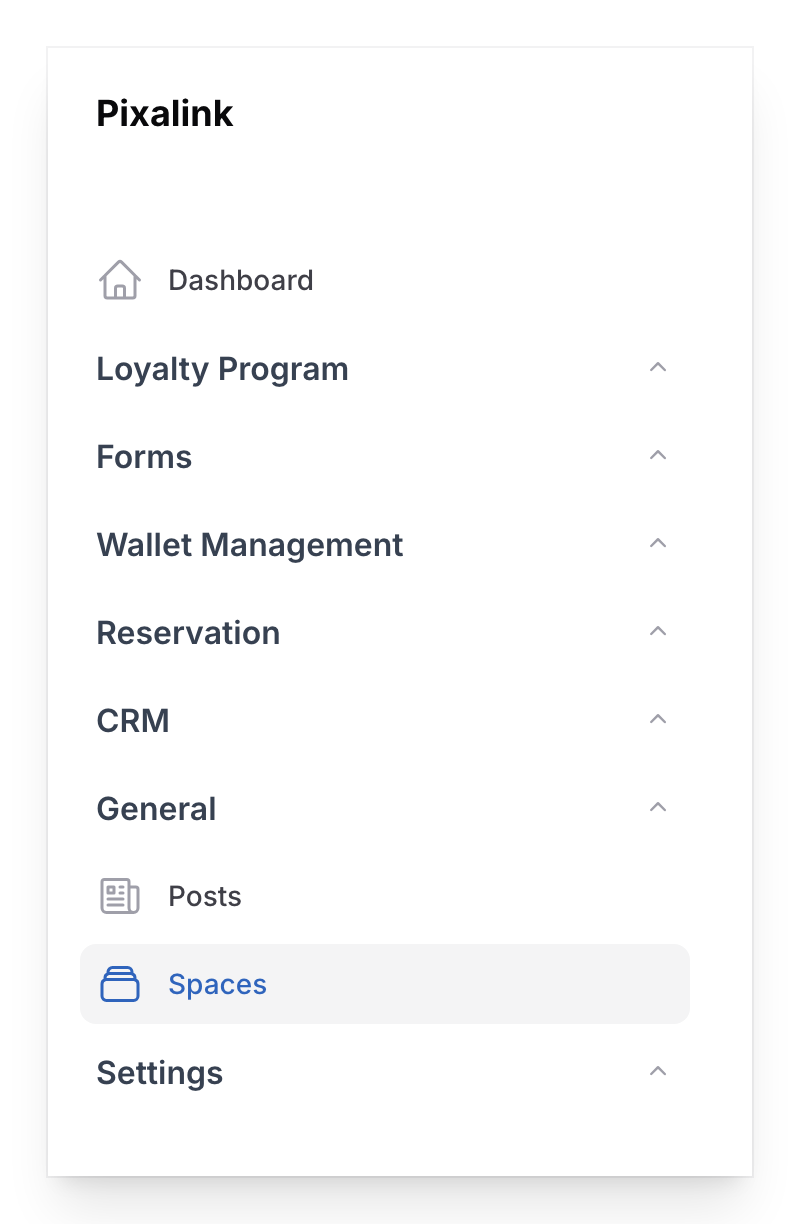Select the Posts newspaper icon
The image size is (800, 1224).
[x=119, y=896]
